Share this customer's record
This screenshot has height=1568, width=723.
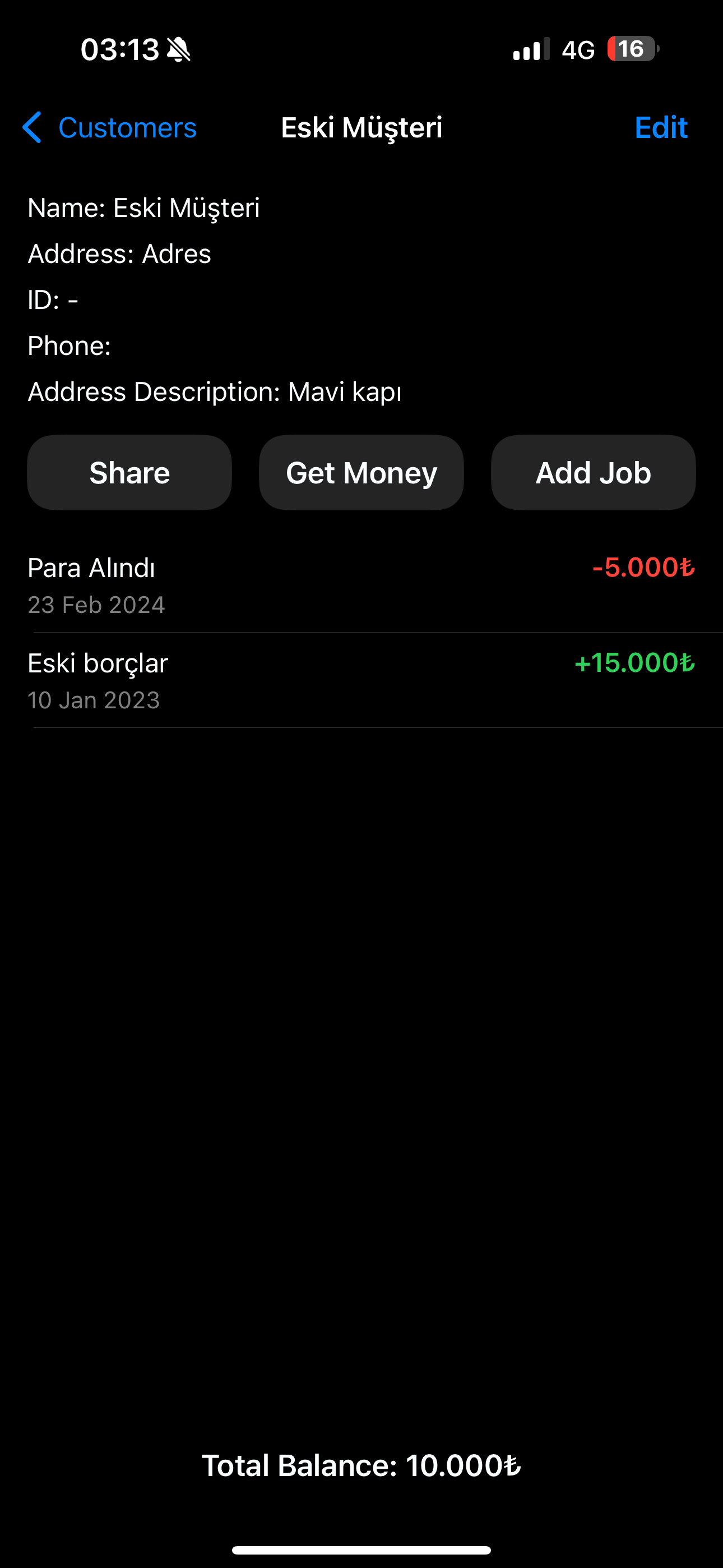(129, 472)
